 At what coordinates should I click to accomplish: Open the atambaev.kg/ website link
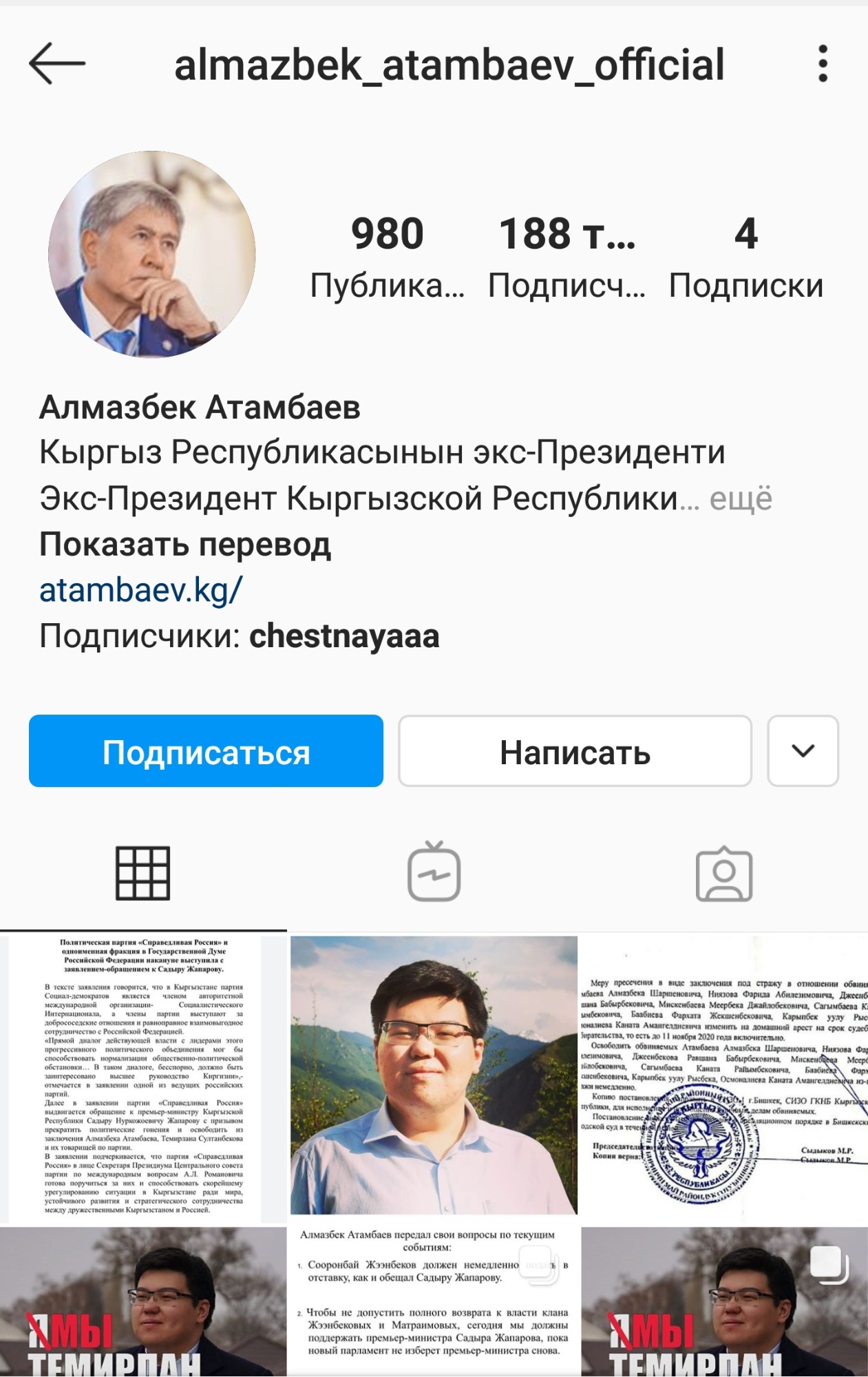[x=140, y=590]
